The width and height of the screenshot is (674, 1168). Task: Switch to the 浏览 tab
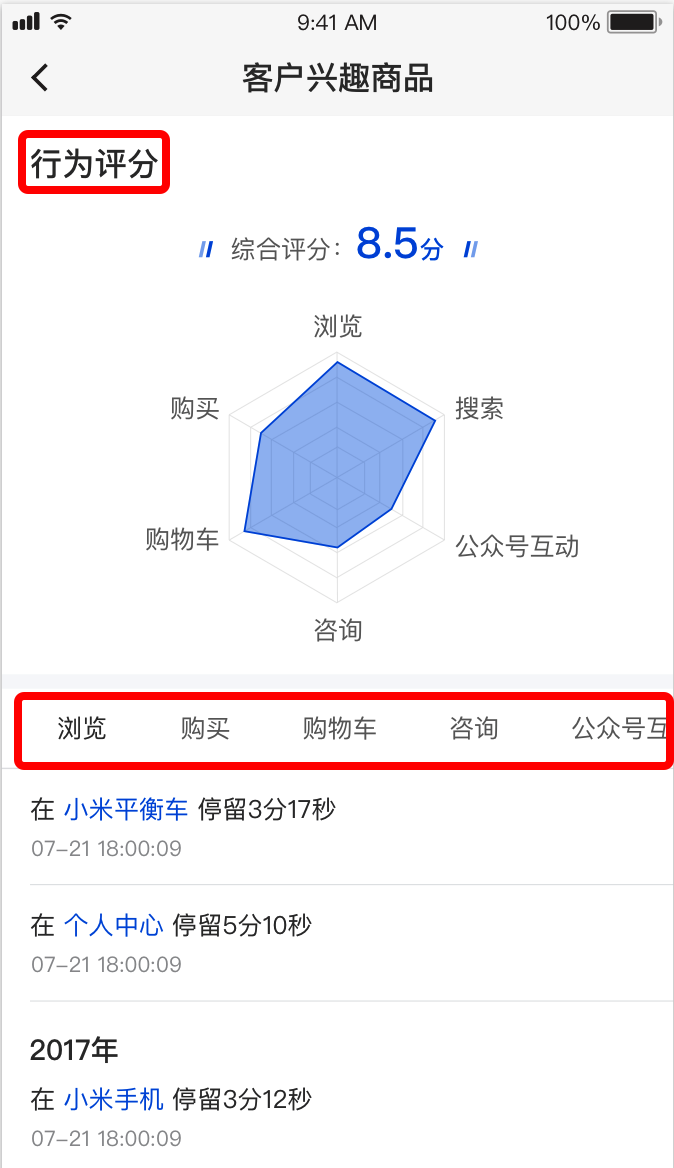coord(82,728)
